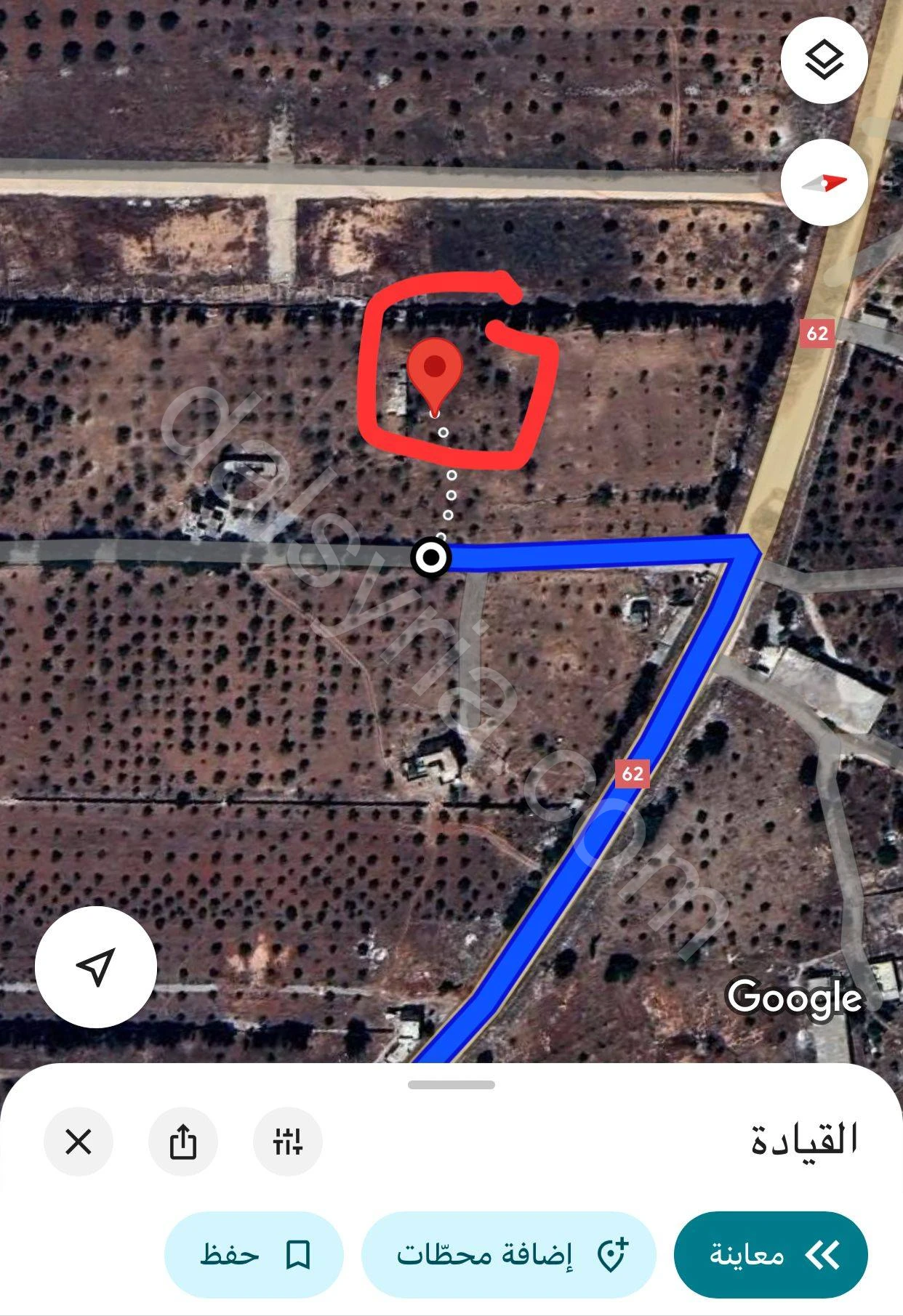Image resolution: width=903 pixels, height=1316 pixels.
Task: Tap the compass to reset map orientation
Action: point(824,182)
